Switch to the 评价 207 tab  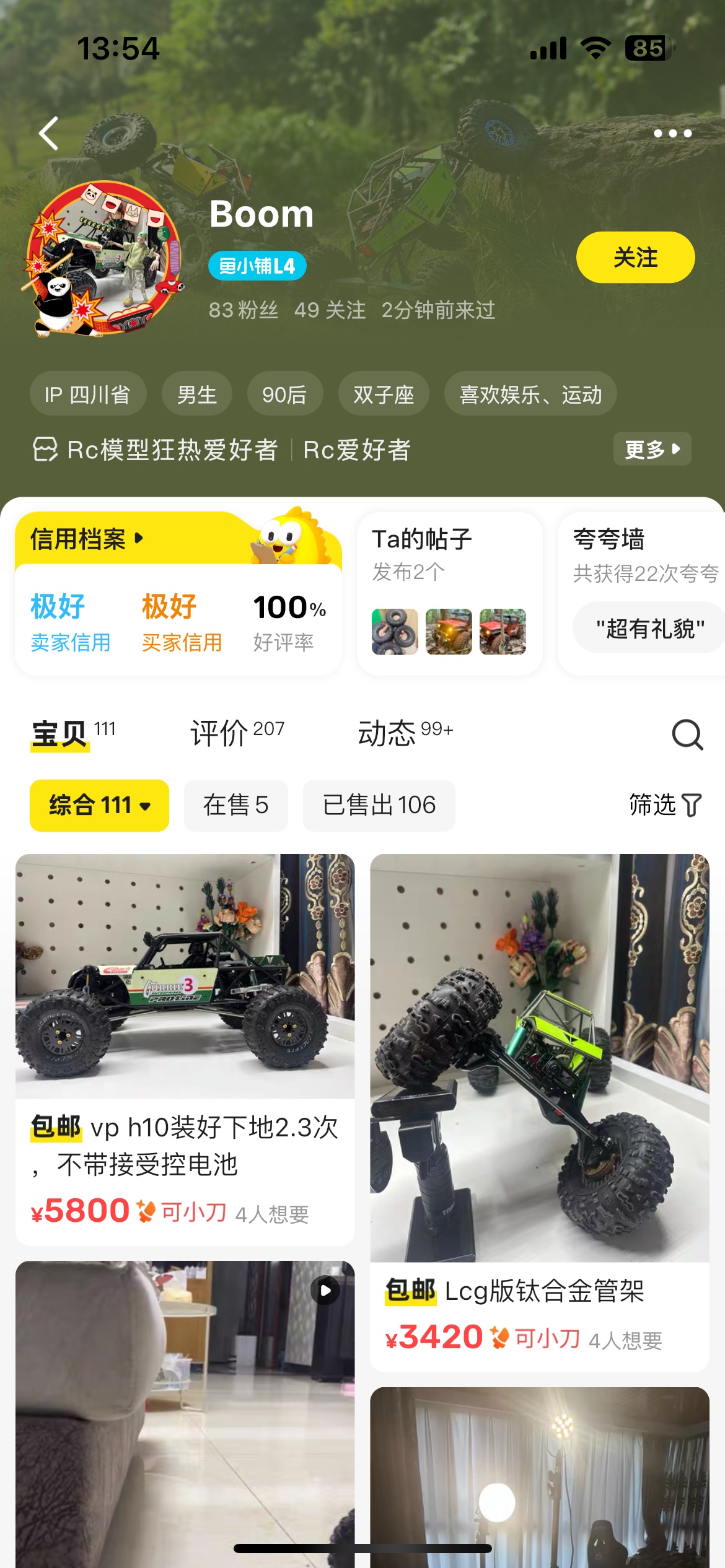237,733
